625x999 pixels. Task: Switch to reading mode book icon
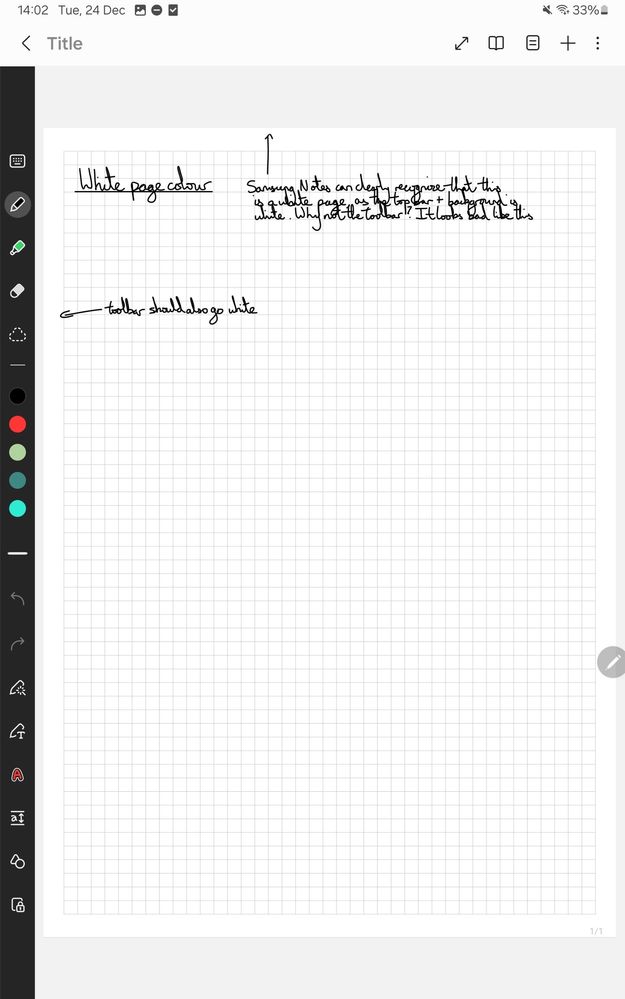click(496, 43)
